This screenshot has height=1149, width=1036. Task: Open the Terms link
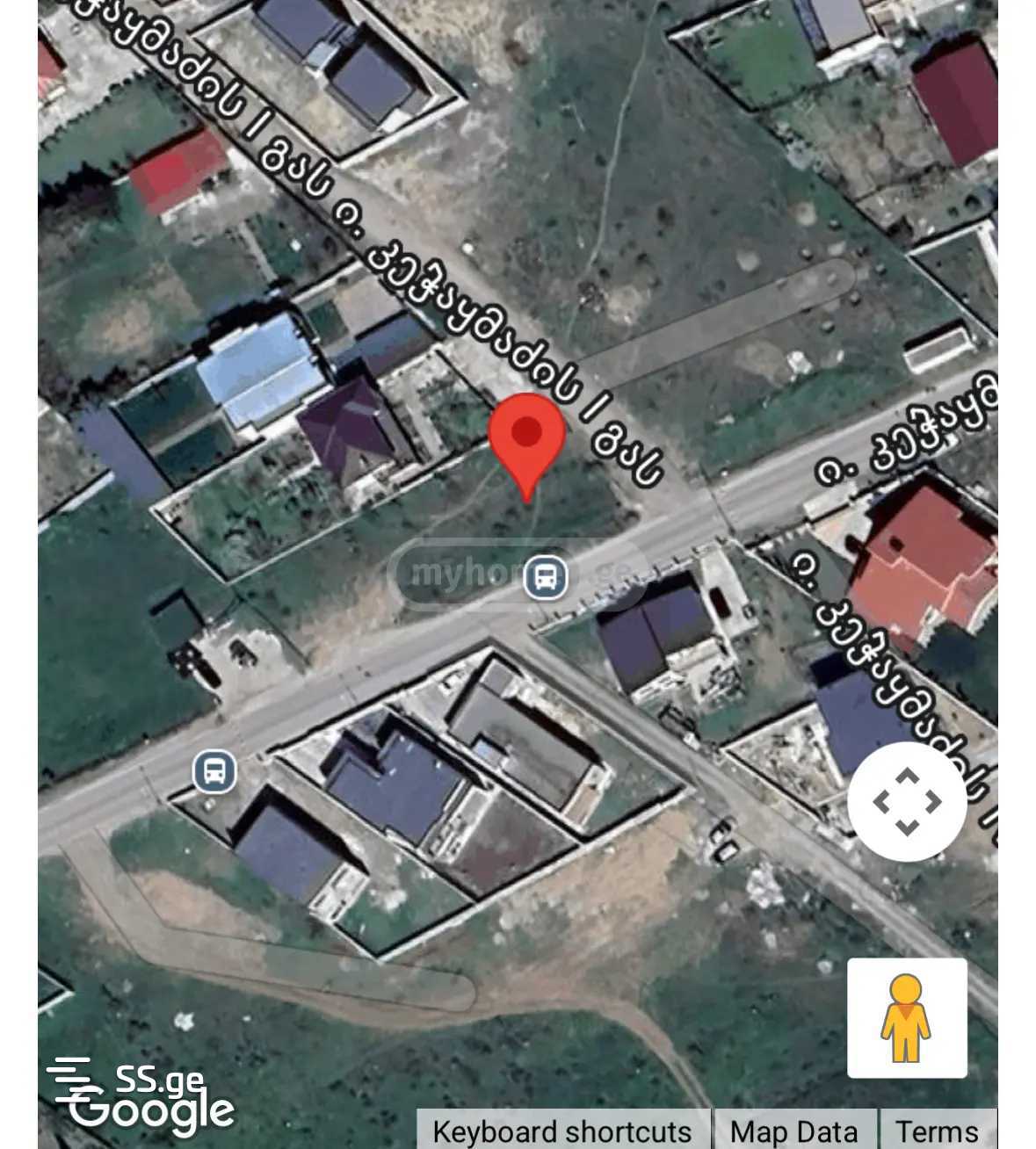coord(937,1131)
